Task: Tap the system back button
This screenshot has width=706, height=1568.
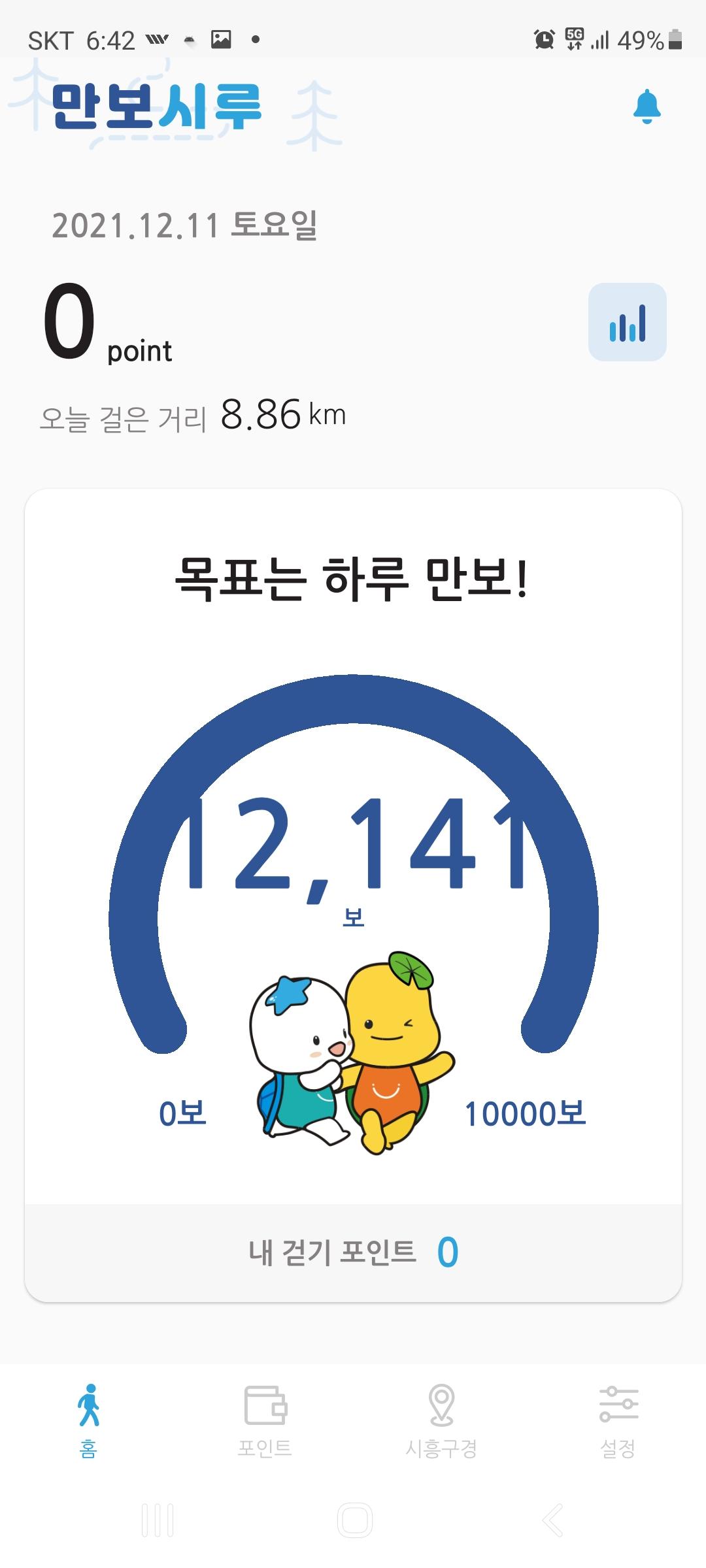Action: [552, 1520]
